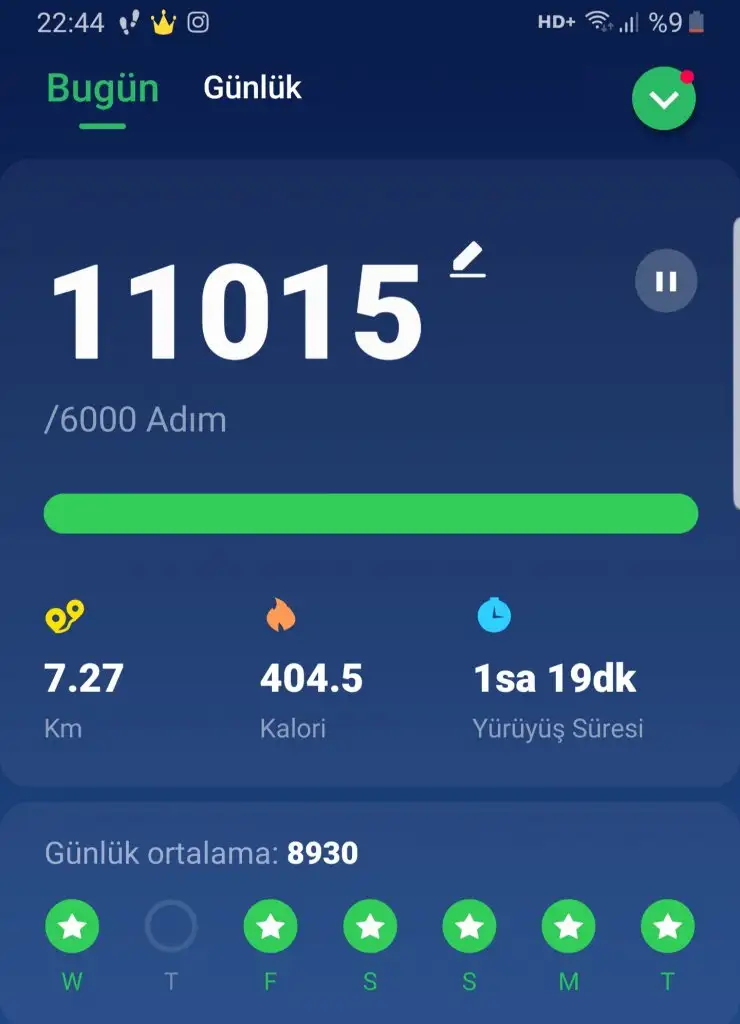Viewport: 740px width, 1024px height.
Task: Pause step counting
Action: point(666,281)
